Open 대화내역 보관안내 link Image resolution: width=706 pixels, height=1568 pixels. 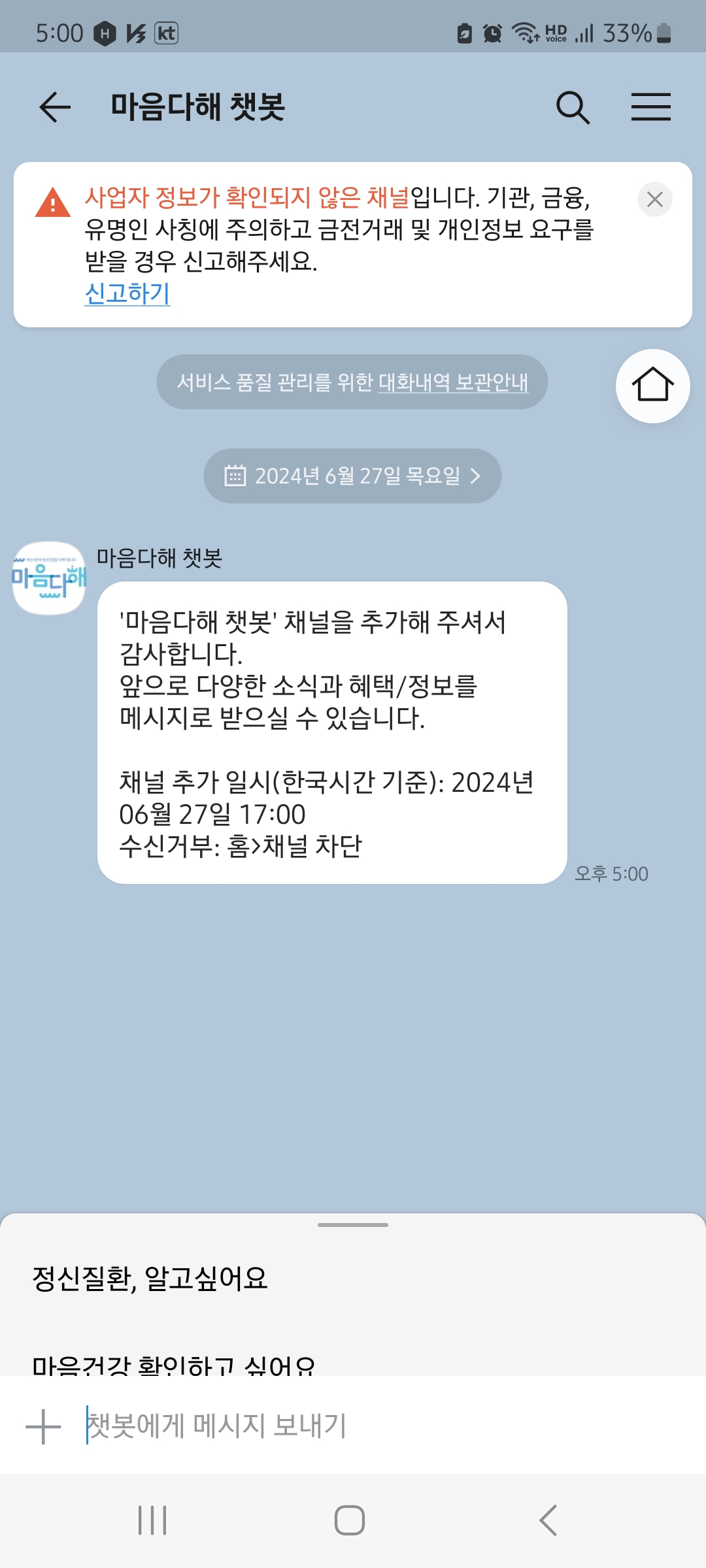coord(453,382)
